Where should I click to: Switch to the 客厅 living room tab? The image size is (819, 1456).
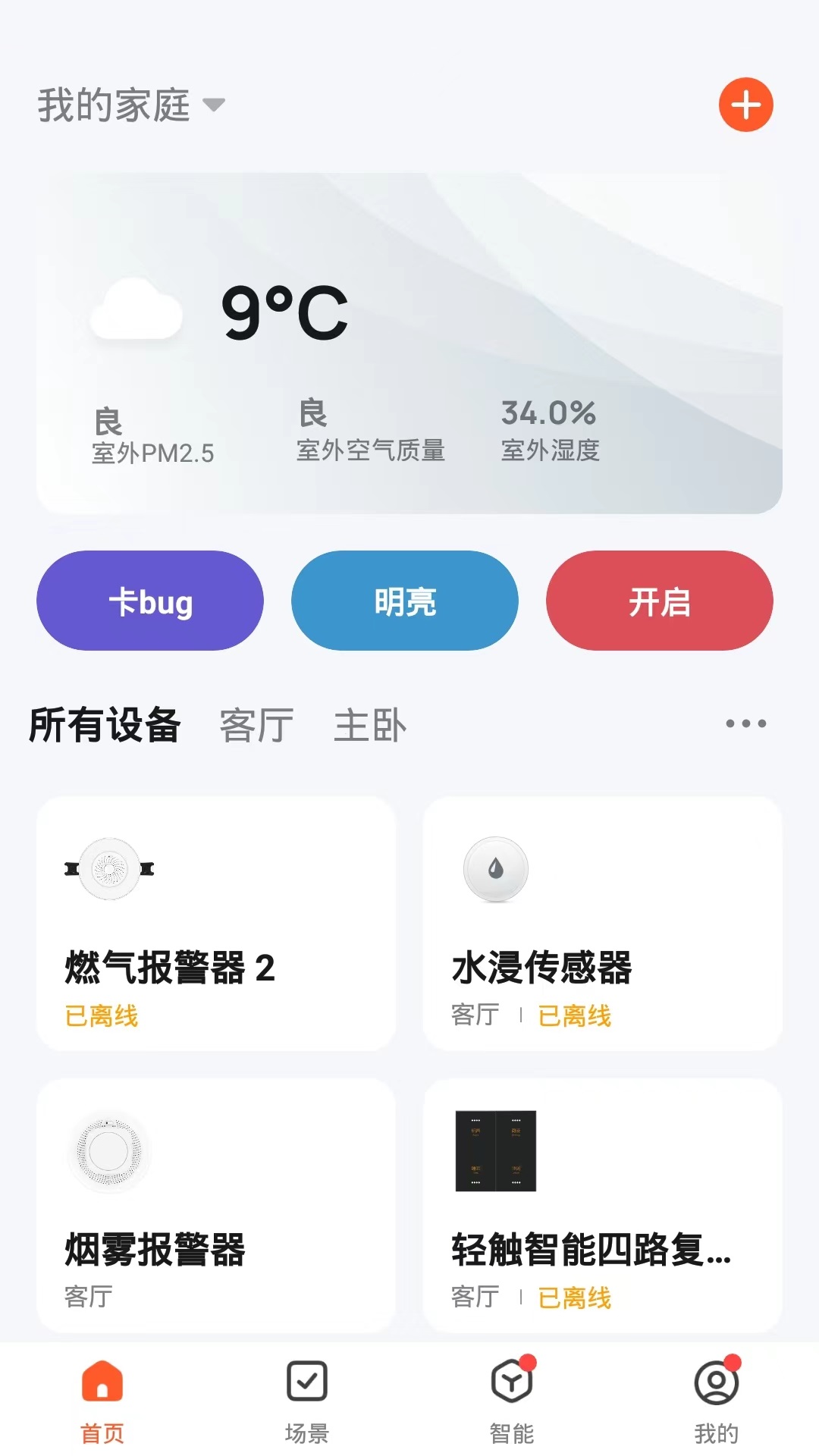[256, 724]
